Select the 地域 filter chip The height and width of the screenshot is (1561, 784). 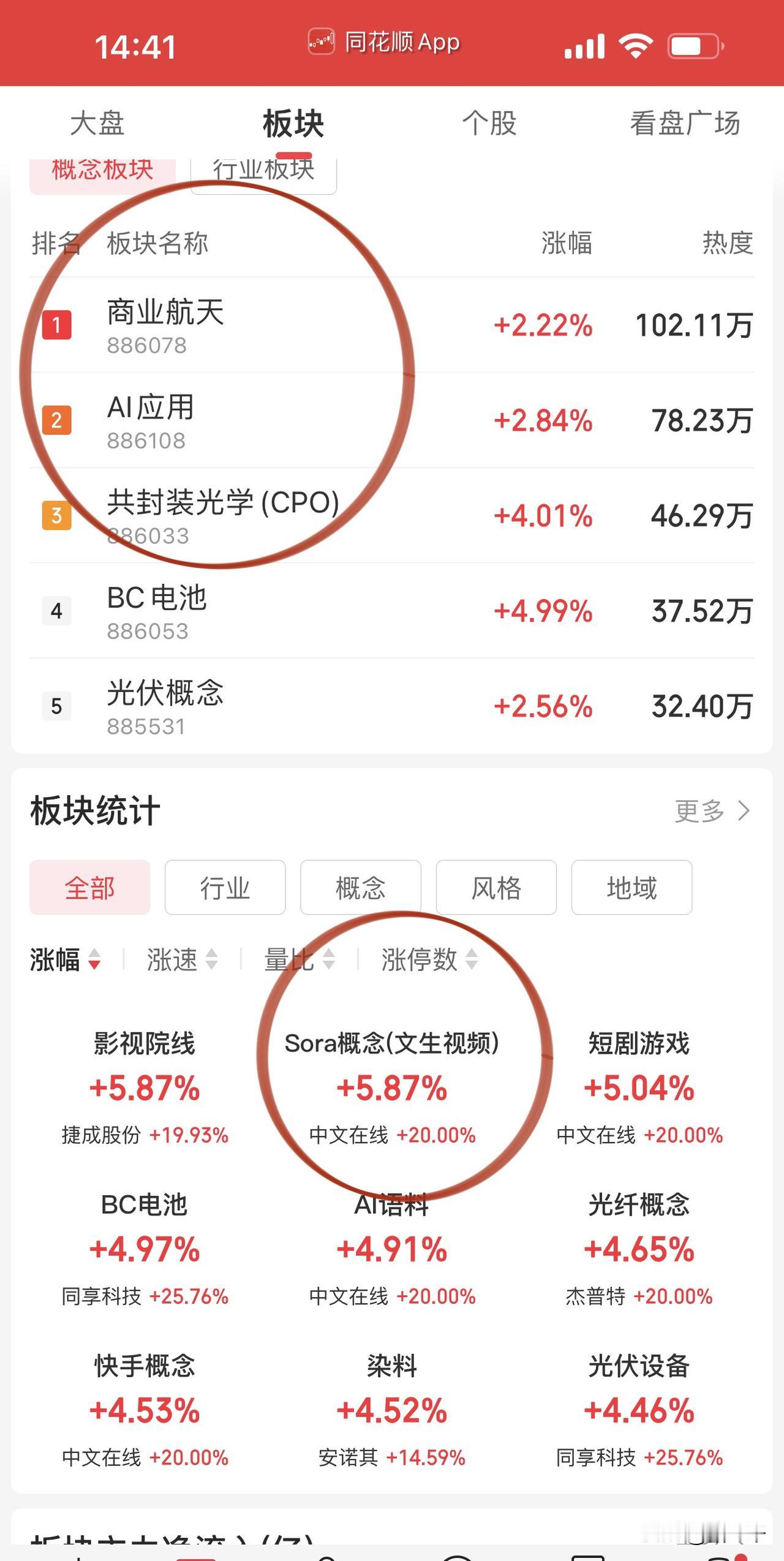(x=631, y=888)
